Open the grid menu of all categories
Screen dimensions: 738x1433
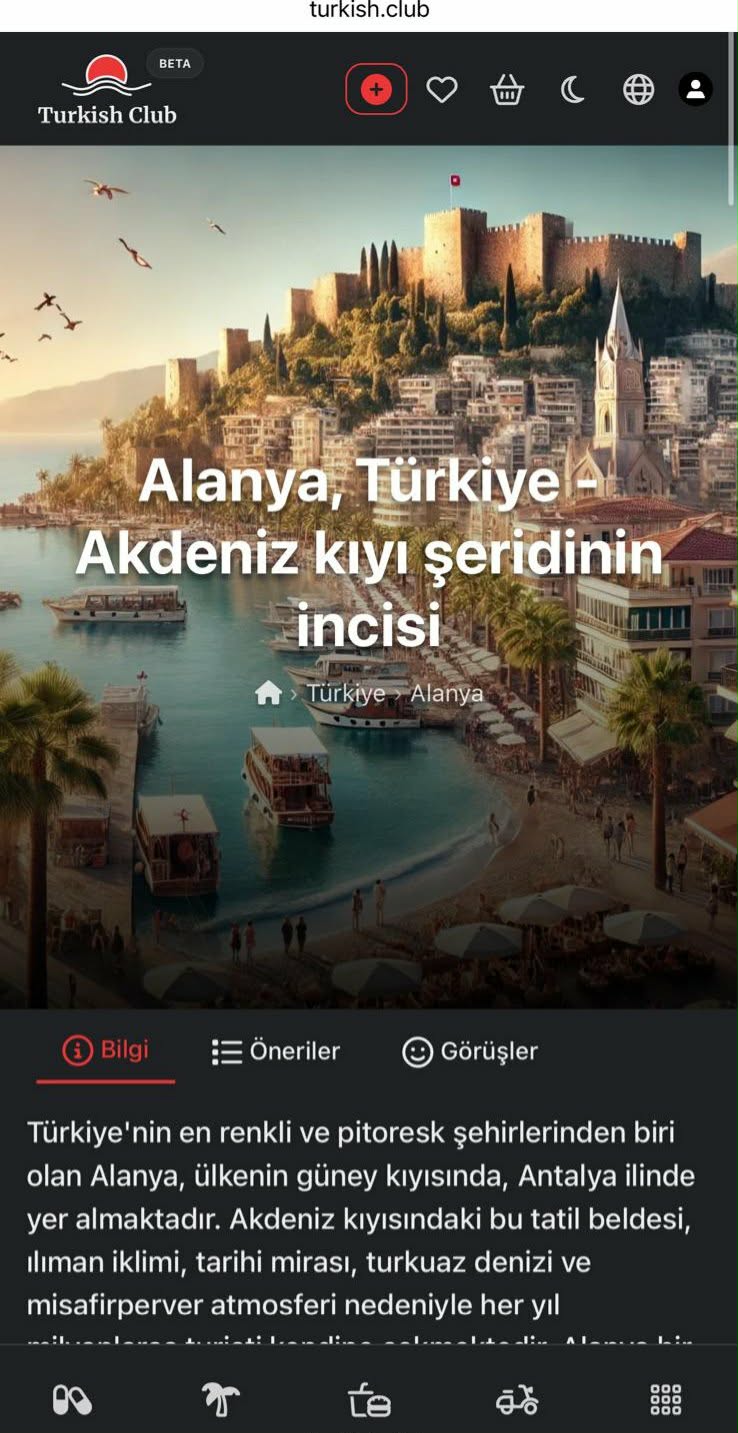666,1399
